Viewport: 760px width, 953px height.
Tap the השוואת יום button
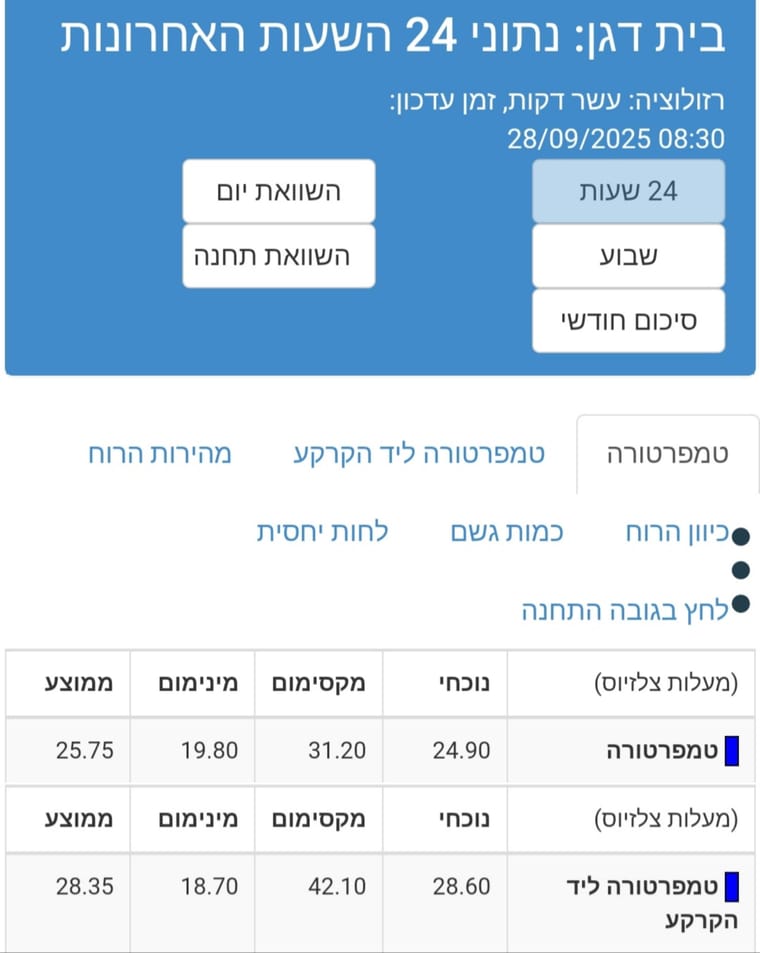[x=279, y=191]
